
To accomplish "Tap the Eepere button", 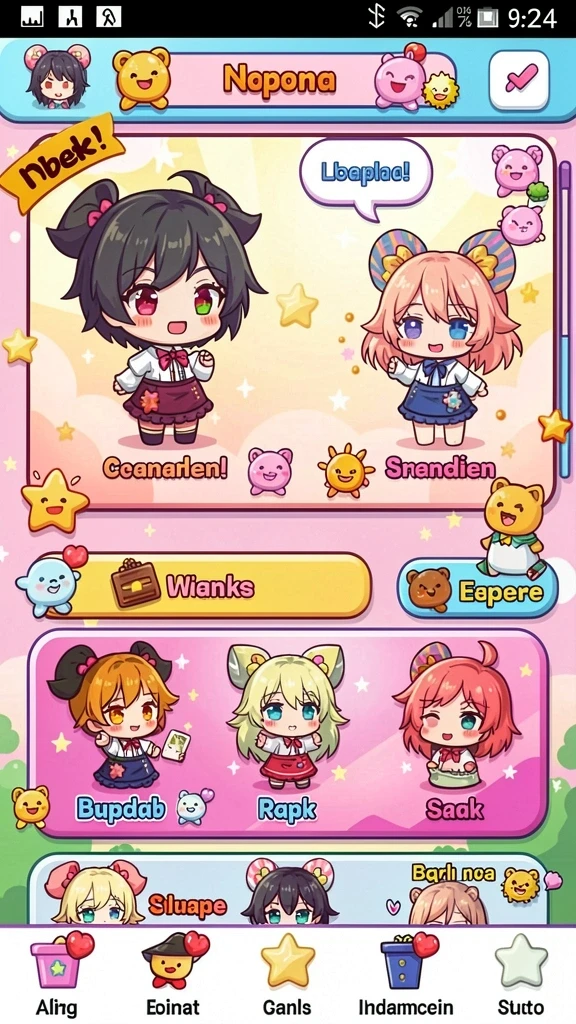I will coord(478,588).
